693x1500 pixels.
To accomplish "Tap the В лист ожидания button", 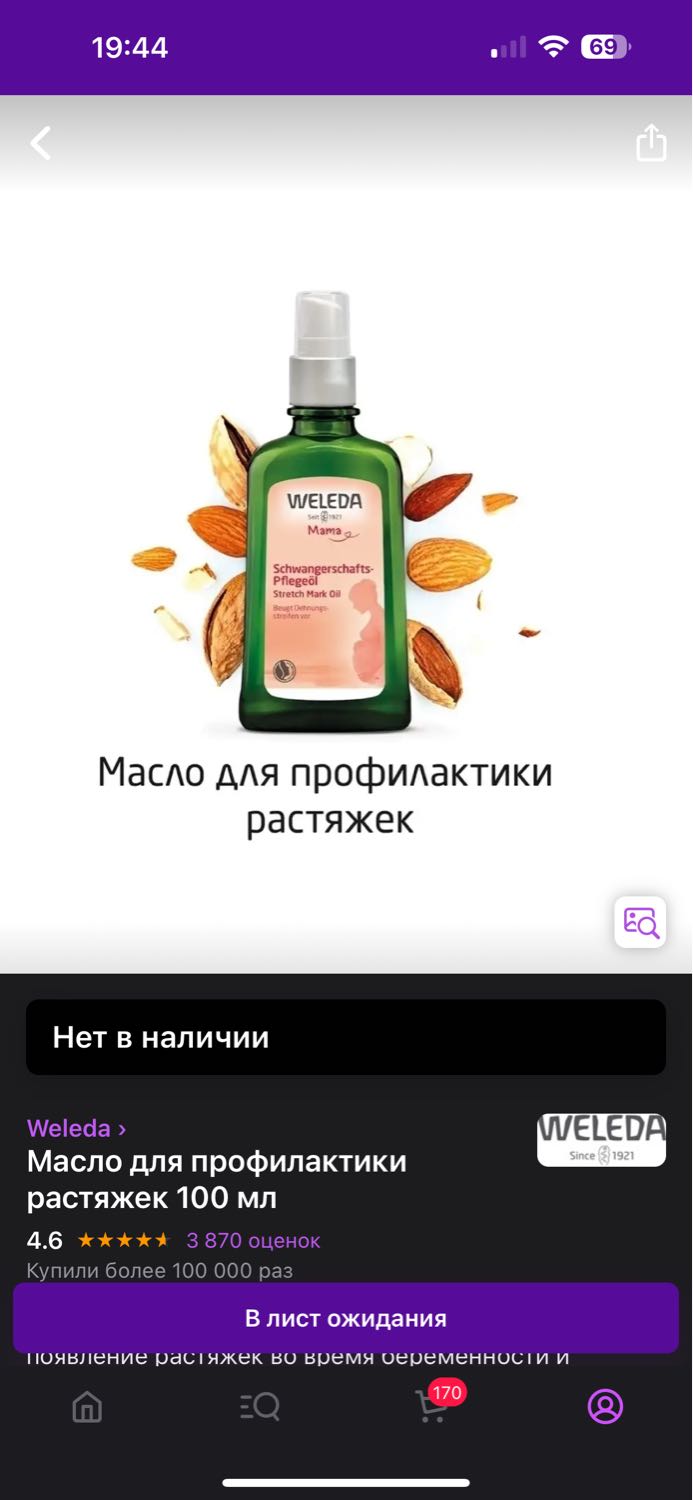I will 346,1318.
